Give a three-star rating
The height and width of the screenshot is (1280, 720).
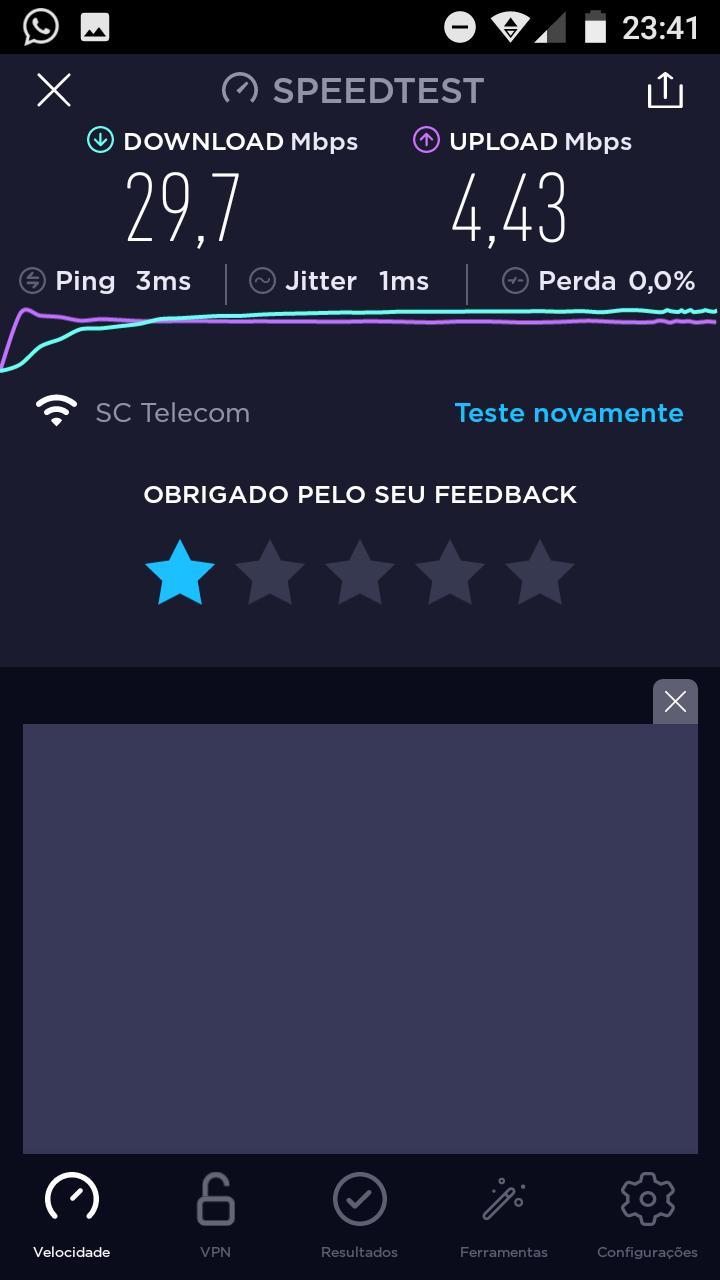pyautogui.click(x=360, y=572)
